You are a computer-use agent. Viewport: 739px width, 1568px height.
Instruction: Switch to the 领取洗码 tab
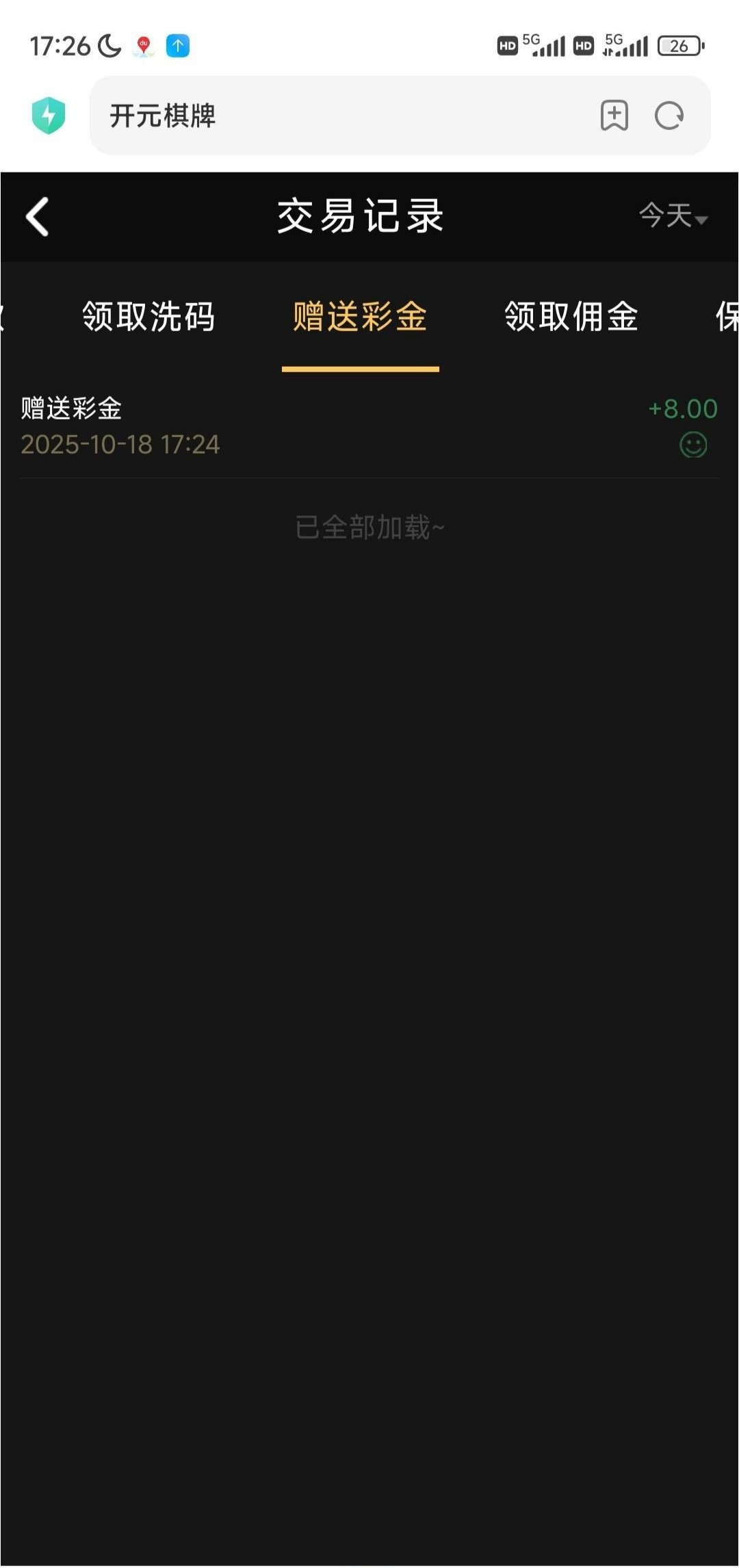(148, 317)
